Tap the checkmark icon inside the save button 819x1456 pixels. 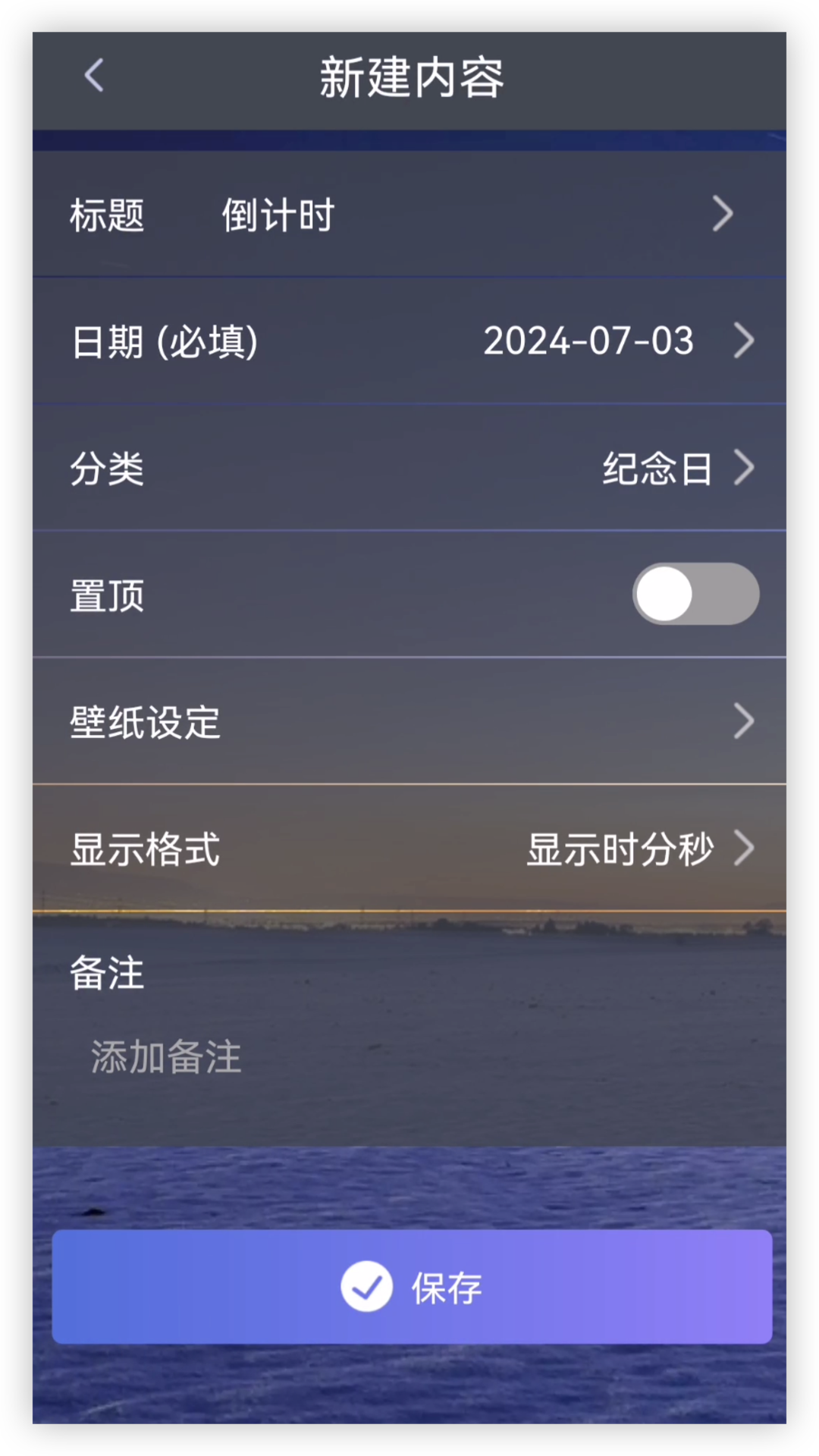366,1286
